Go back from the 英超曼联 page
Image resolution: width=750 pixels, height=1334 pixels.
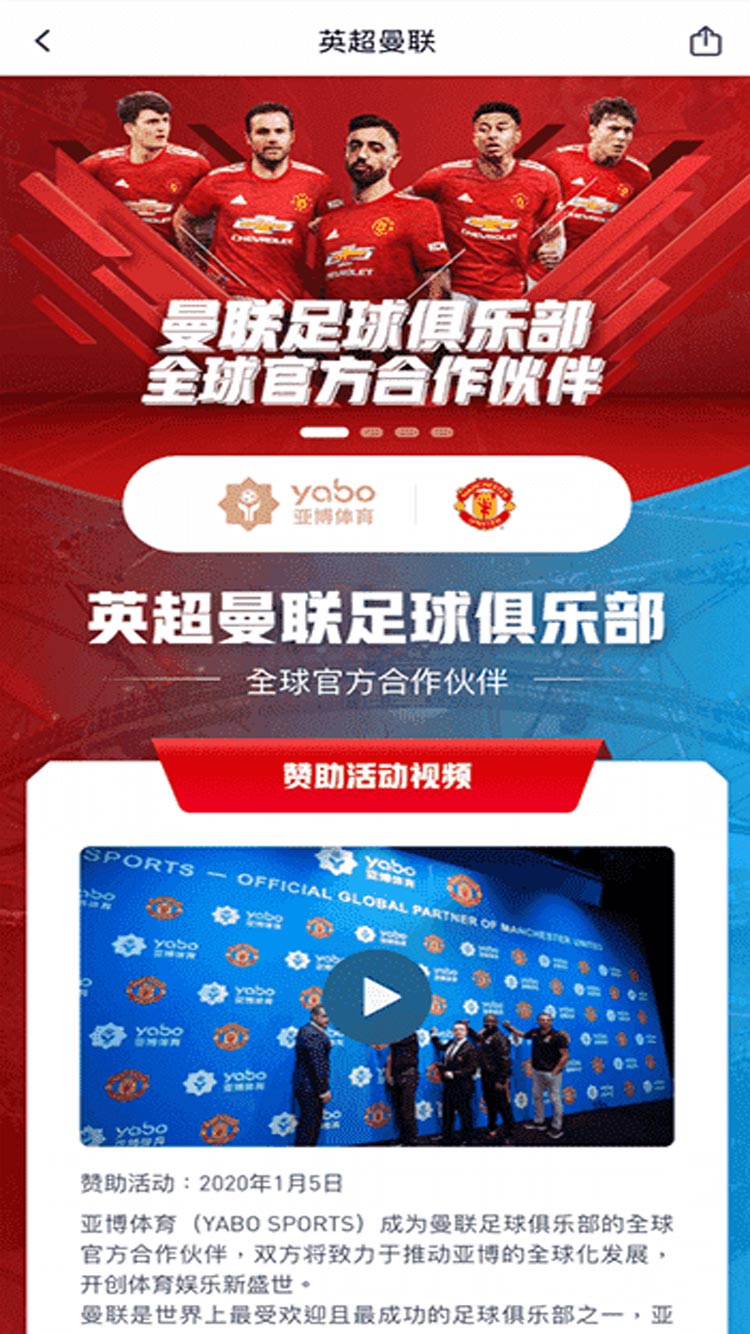tap(41, 41)
